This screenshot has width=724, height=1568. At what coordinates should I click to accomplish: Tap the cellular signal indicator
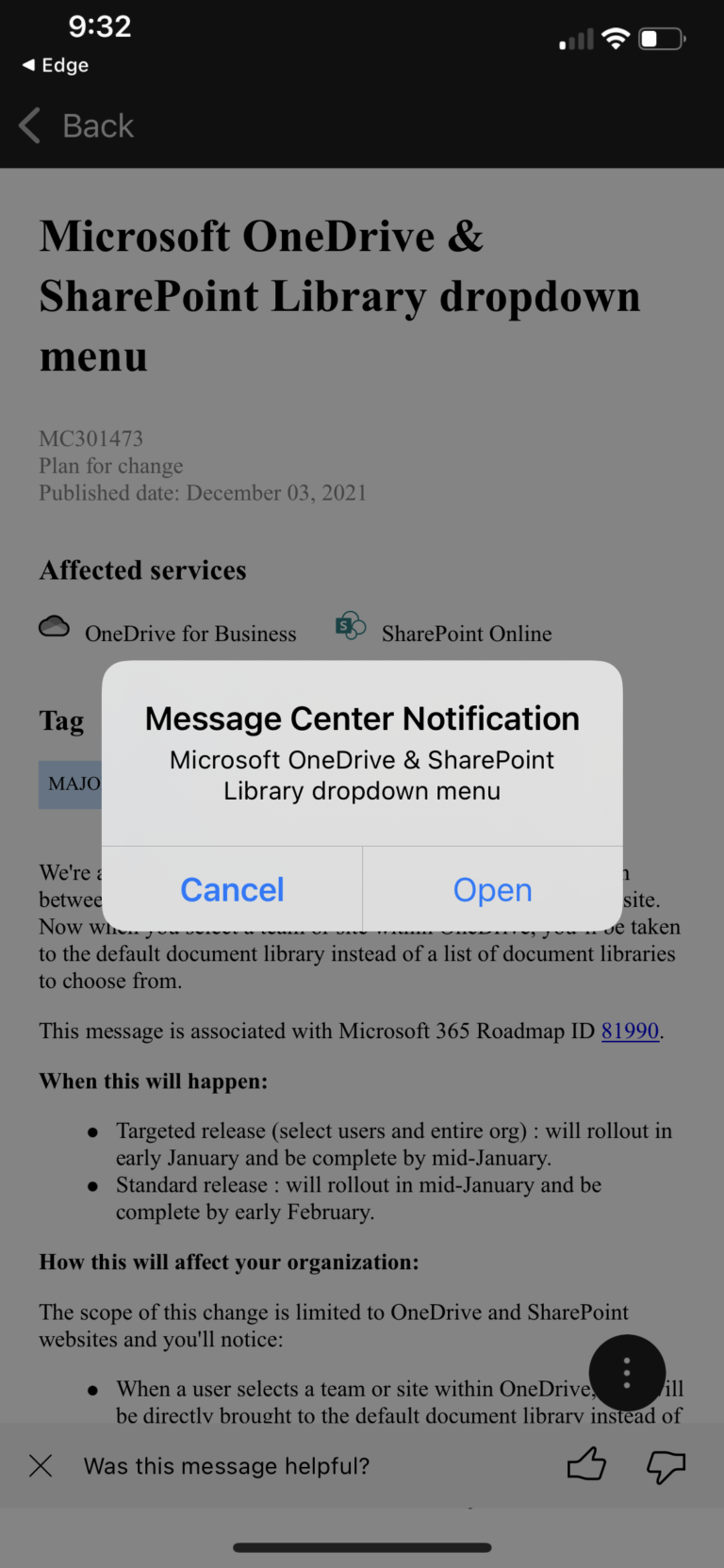pyautogui.click(x=574, y=40)
